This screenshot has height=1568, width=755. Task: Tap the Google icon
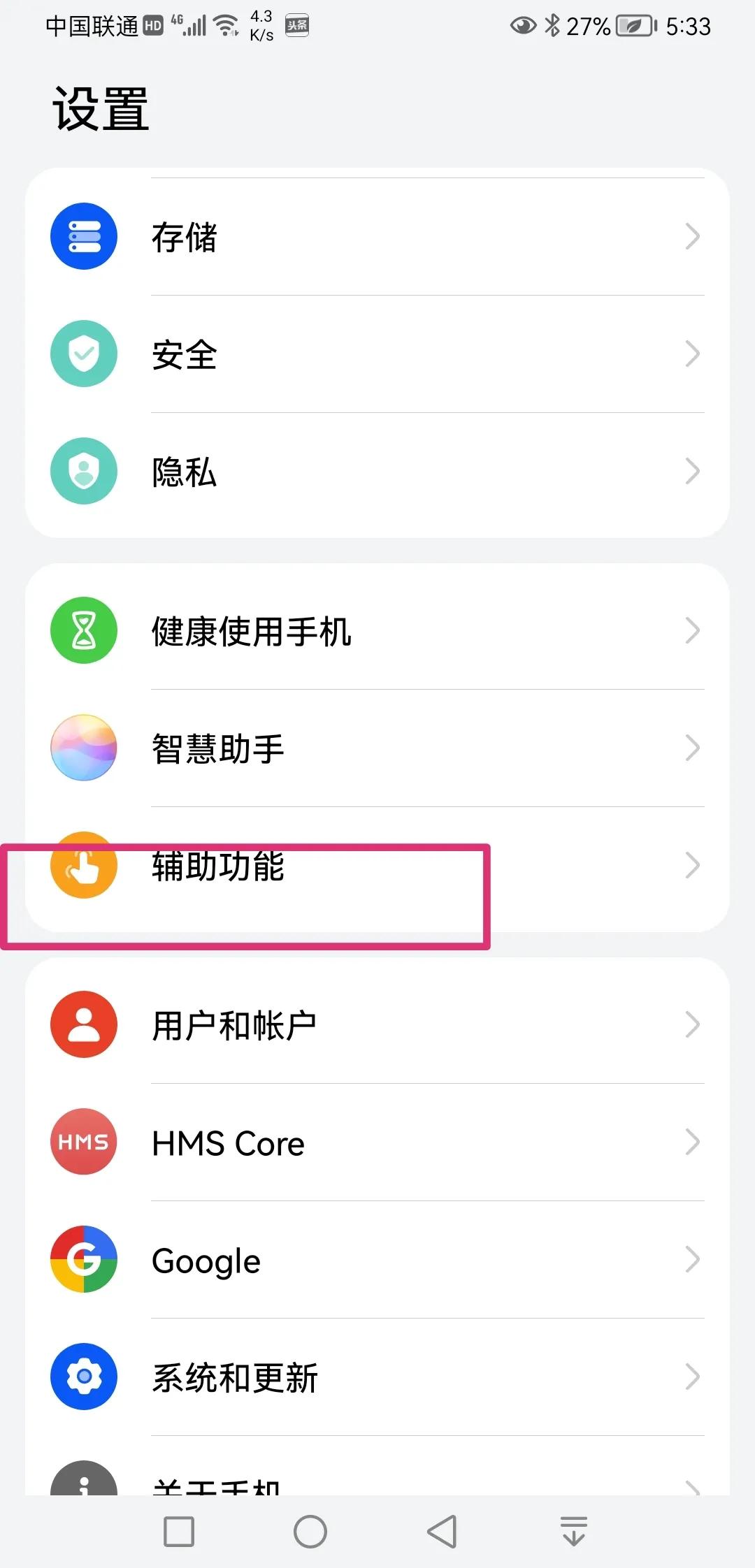(x=82, y=1260)
